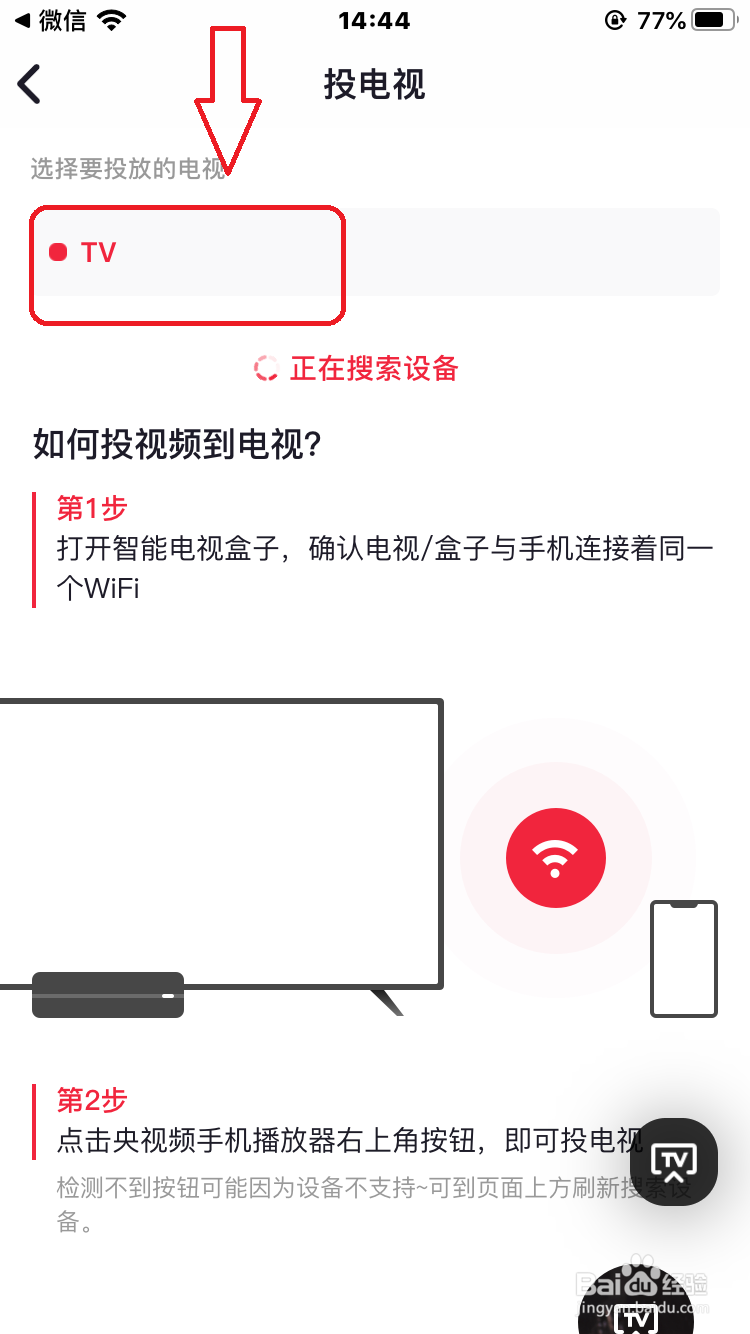This screenshot has width=750, height=1334.
Task: Select the red status dot beside TV
Action: coord(60,252)
